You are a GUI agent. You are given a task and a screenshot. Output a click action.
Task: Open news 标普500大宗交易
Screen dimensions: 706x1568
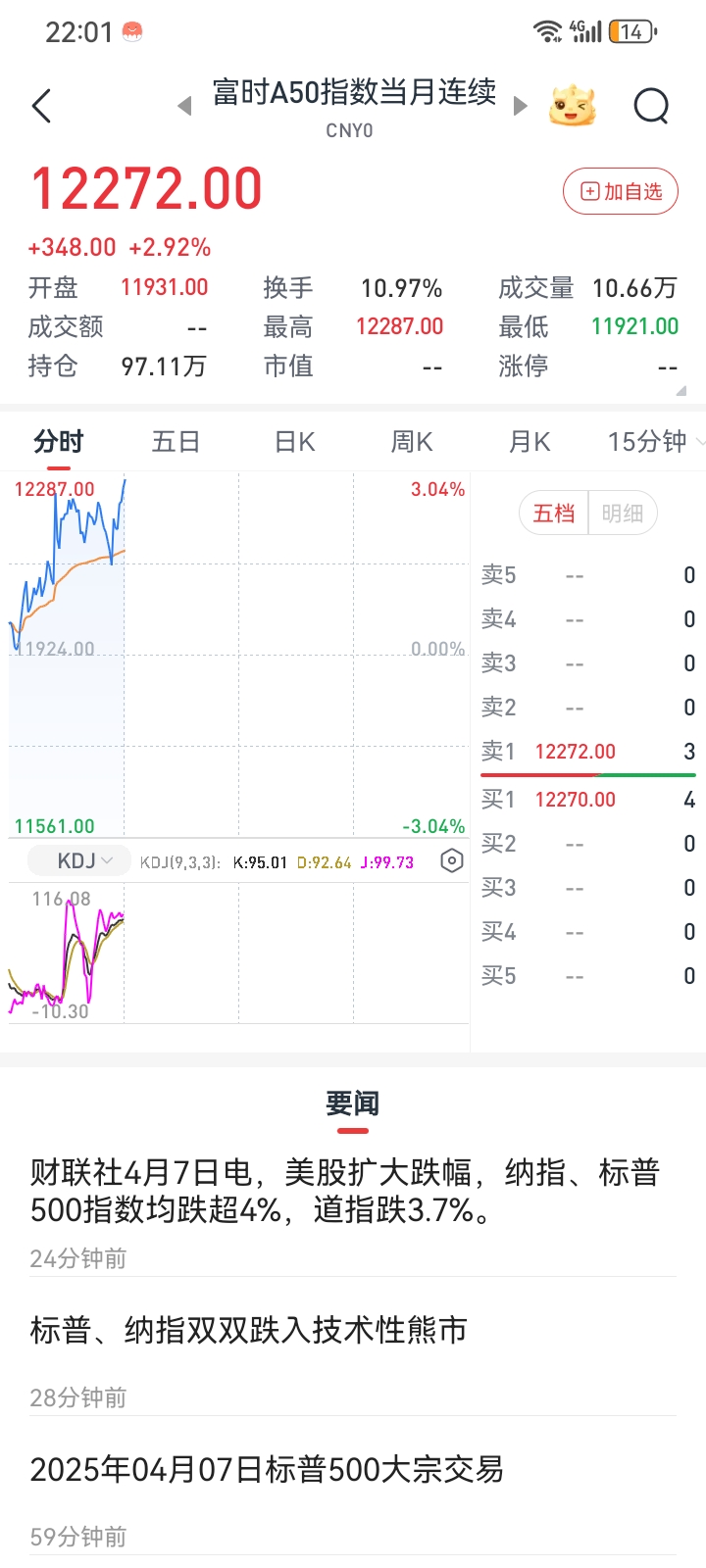click(267, 1469)
